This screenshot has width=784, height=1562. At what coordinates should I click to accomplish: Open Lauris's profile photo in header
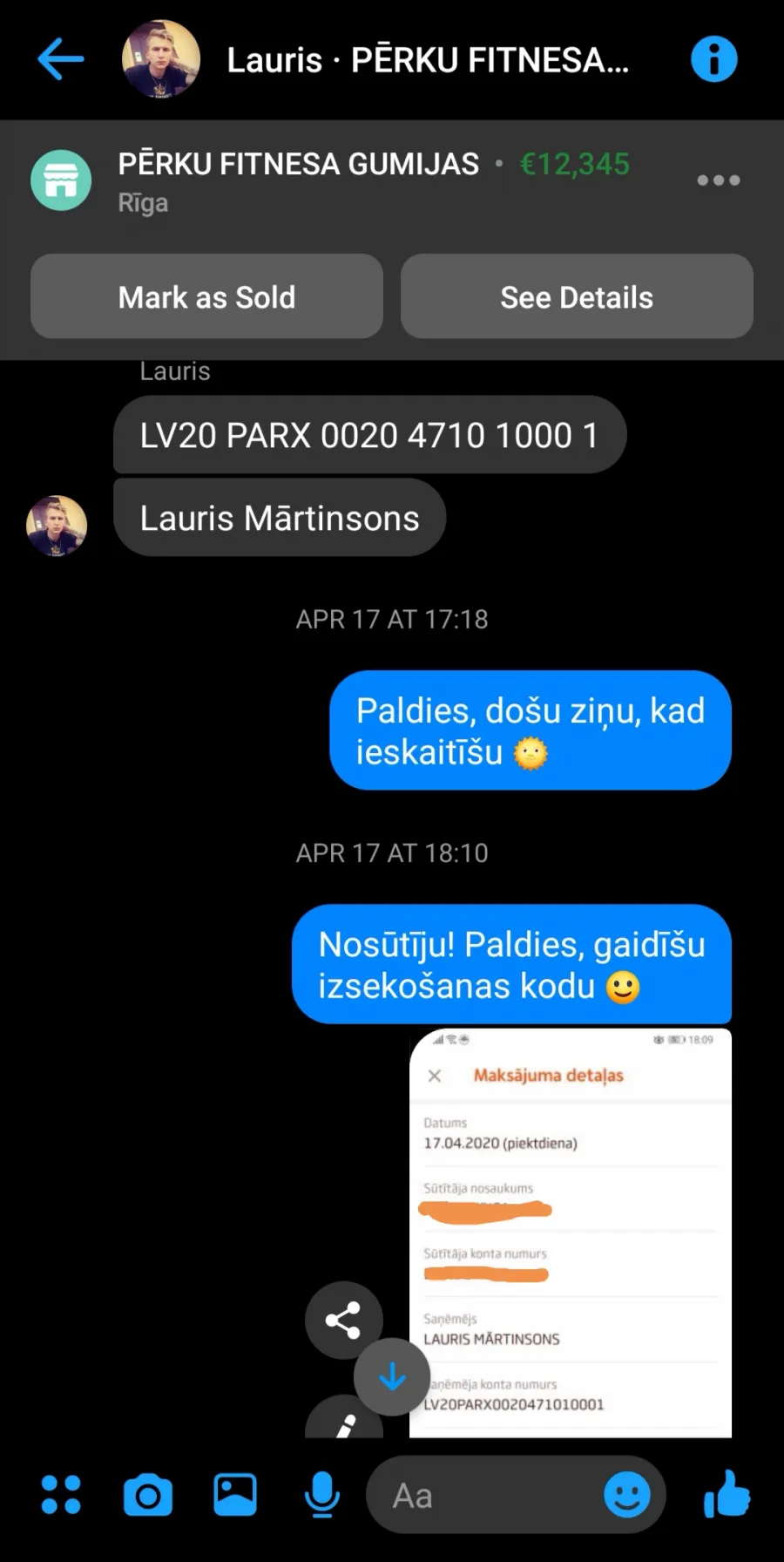click(x=161, y=59)
